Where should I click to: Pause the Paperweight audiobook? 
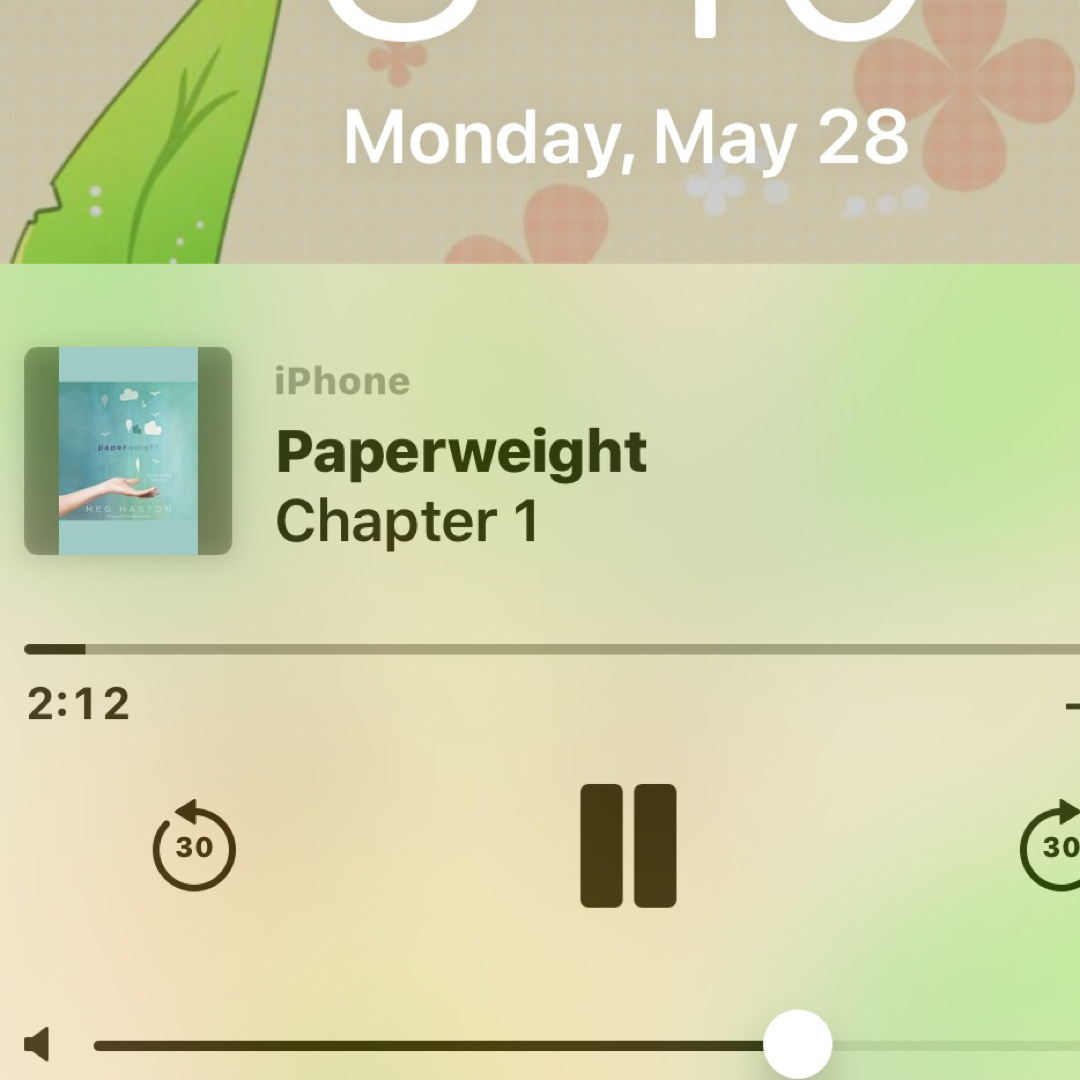point(628,846)
